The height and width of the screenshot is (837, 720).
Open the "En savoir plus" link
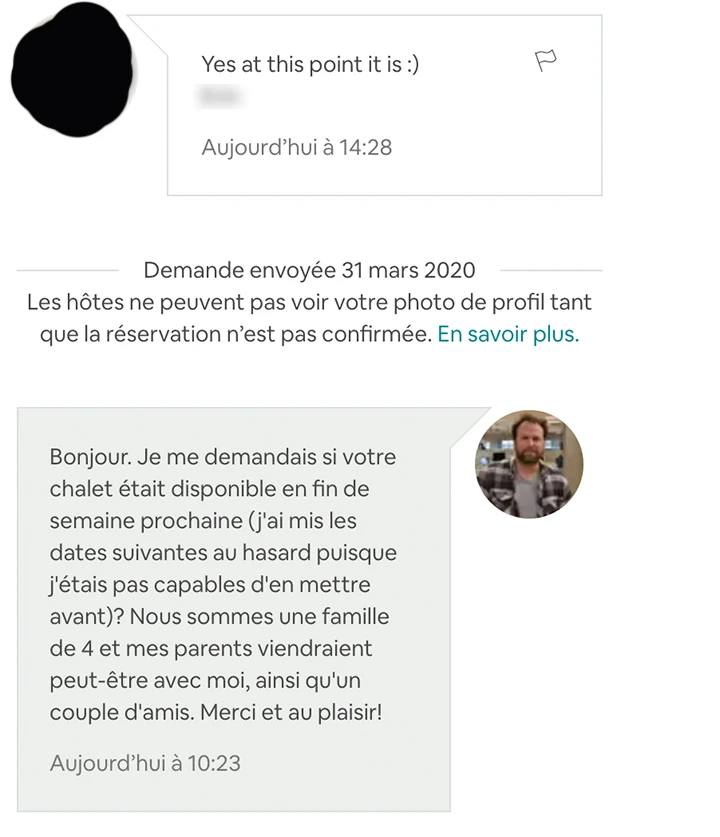tap(508, 335)
